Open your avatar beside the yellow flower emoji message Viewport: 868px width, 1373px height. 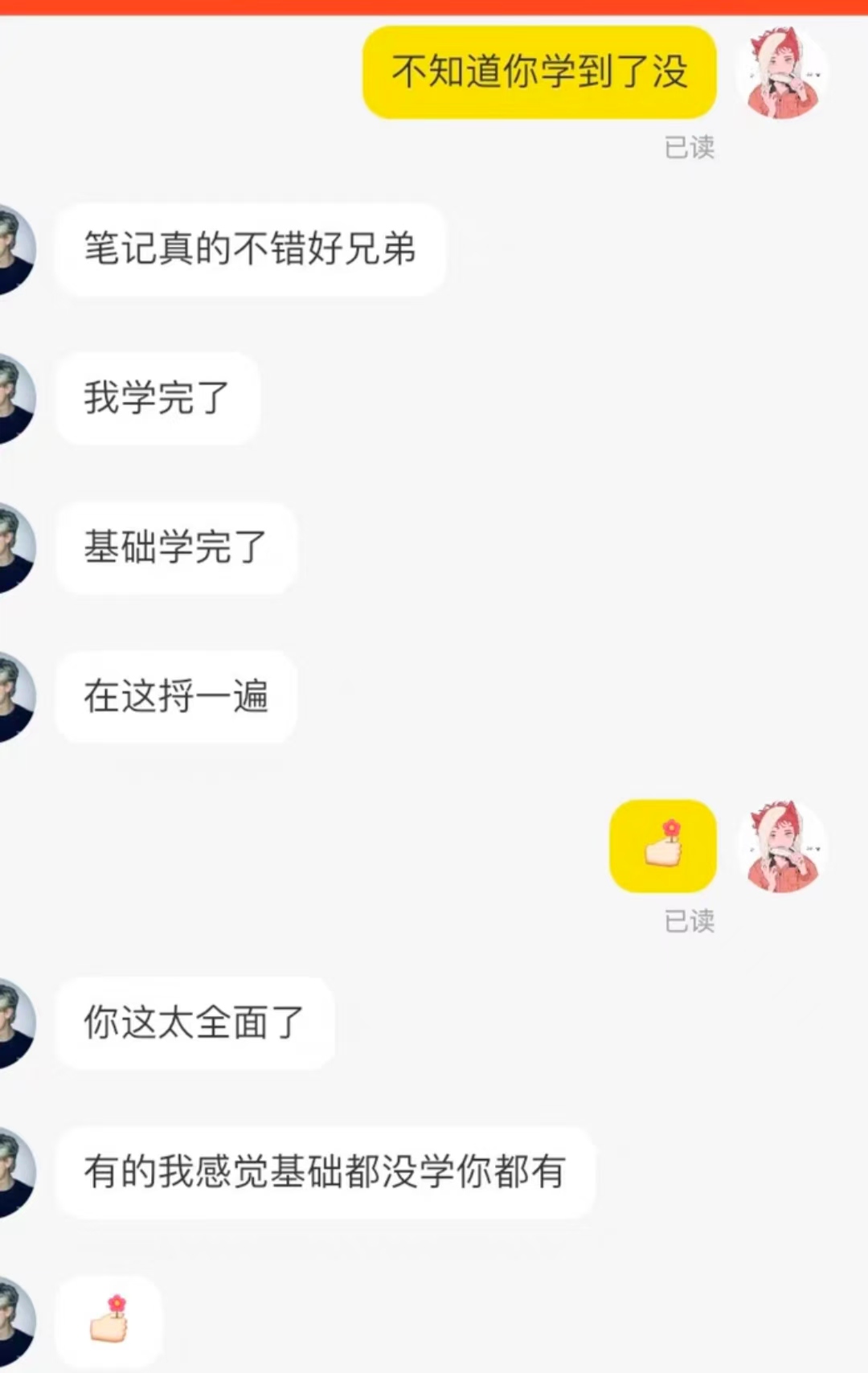click(x=782, y=846)
